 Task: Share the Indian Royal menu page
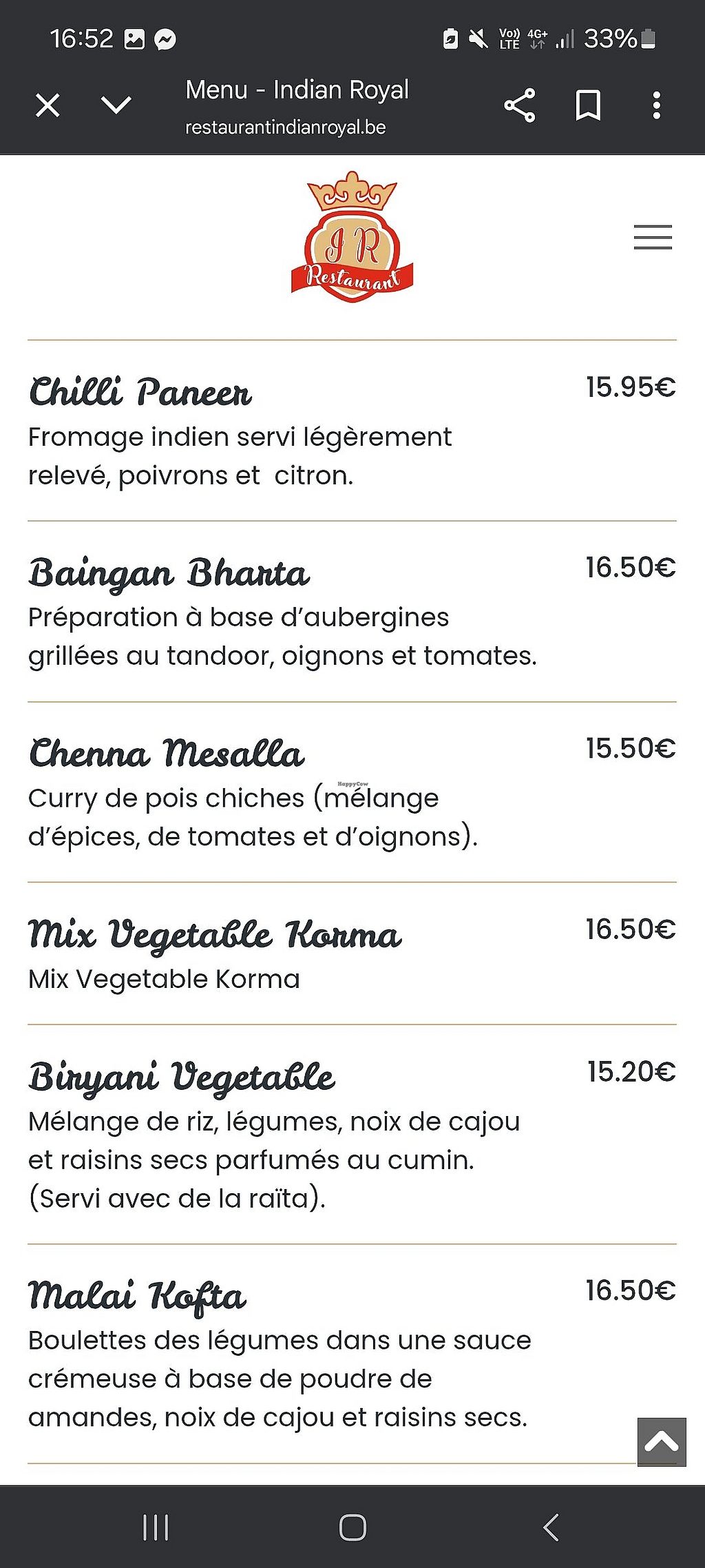(x=520, y=105)
